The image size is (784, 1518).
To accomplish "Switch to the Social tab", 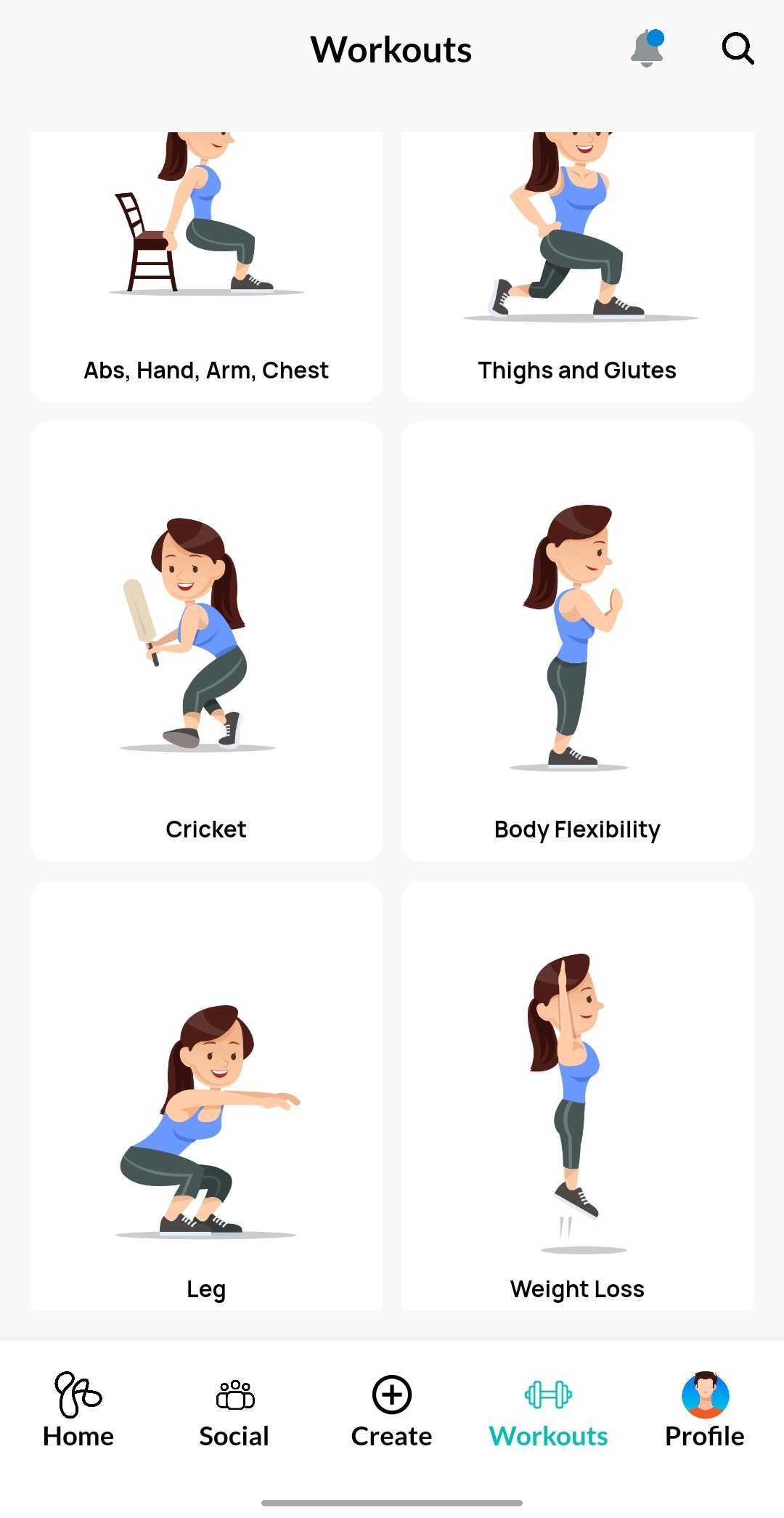I will (x=234, y=1409).
